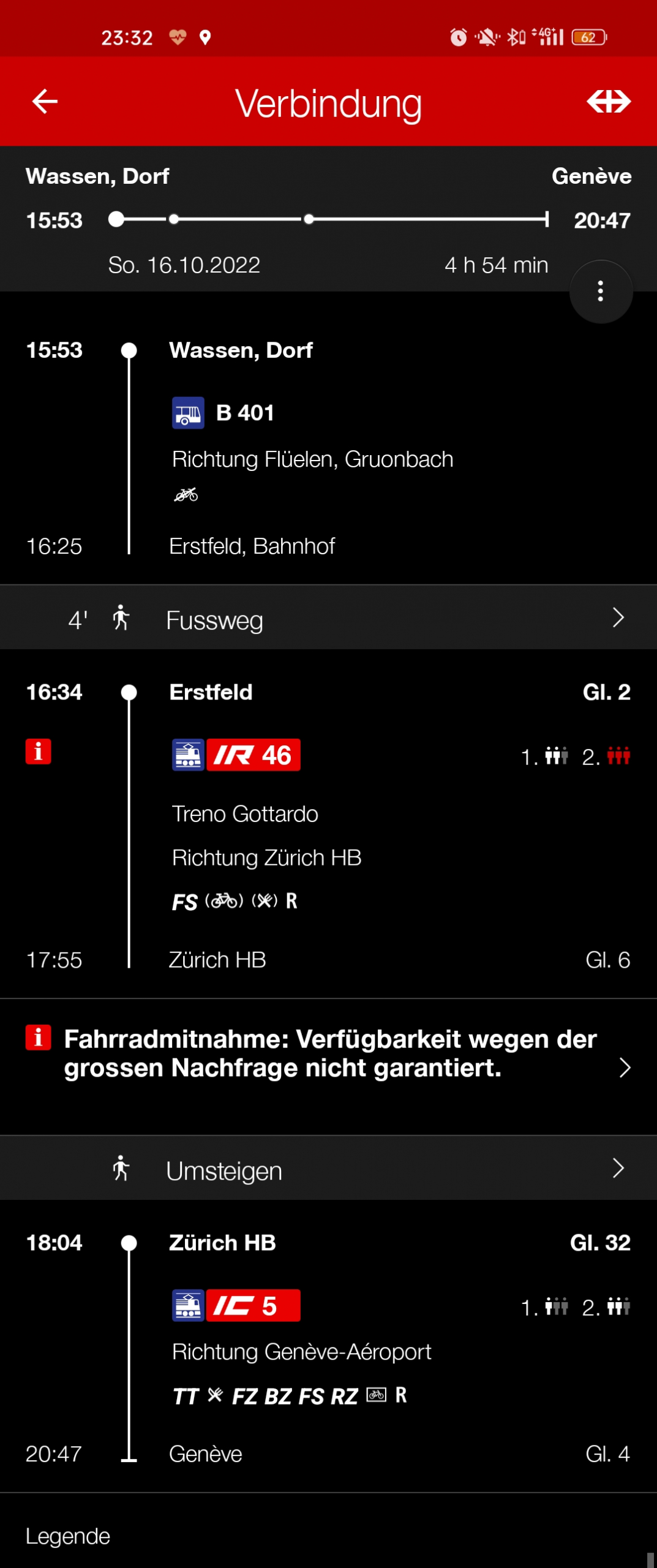657x1568 pixels.
Task: Tap the SBB logo in header
Action: pyautogui.click(x=609, y=102)
